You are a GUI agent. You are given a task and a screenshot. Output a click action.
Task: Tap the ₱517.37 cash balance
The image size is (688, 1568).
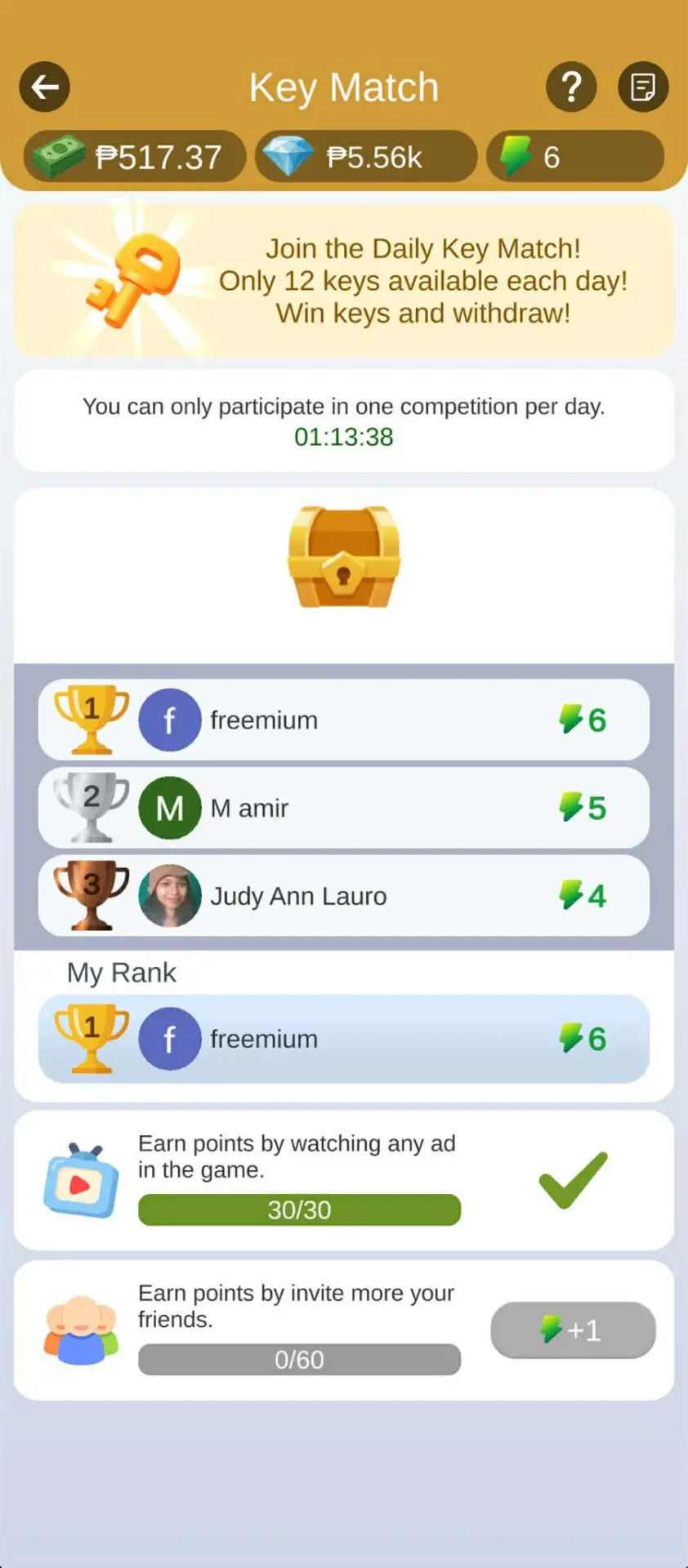[x=135, y=157]
